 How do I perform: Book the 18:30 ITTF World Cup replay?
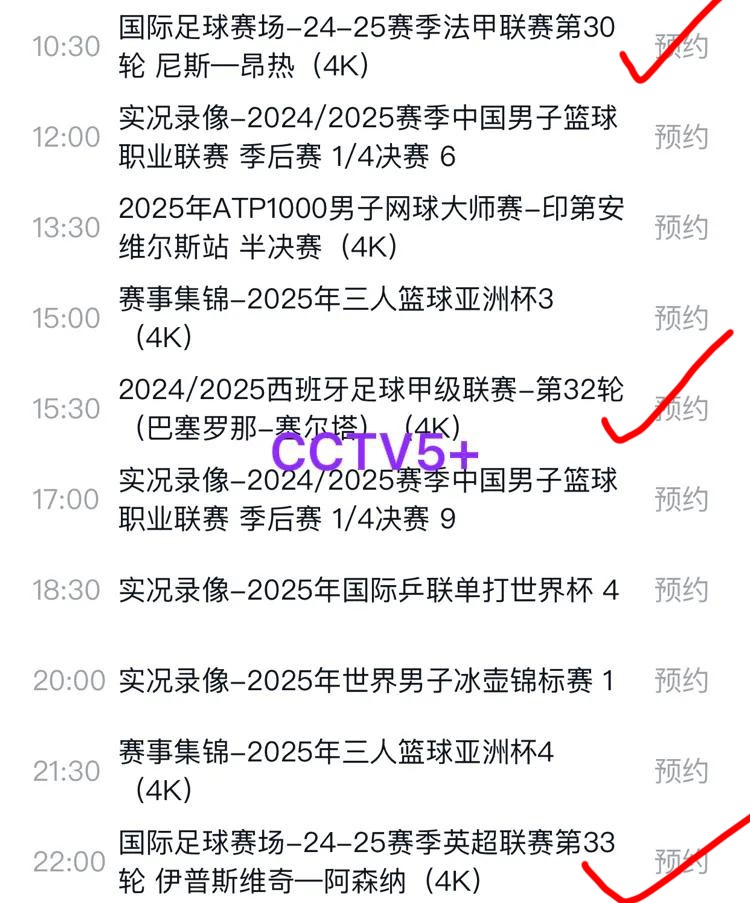681,590
